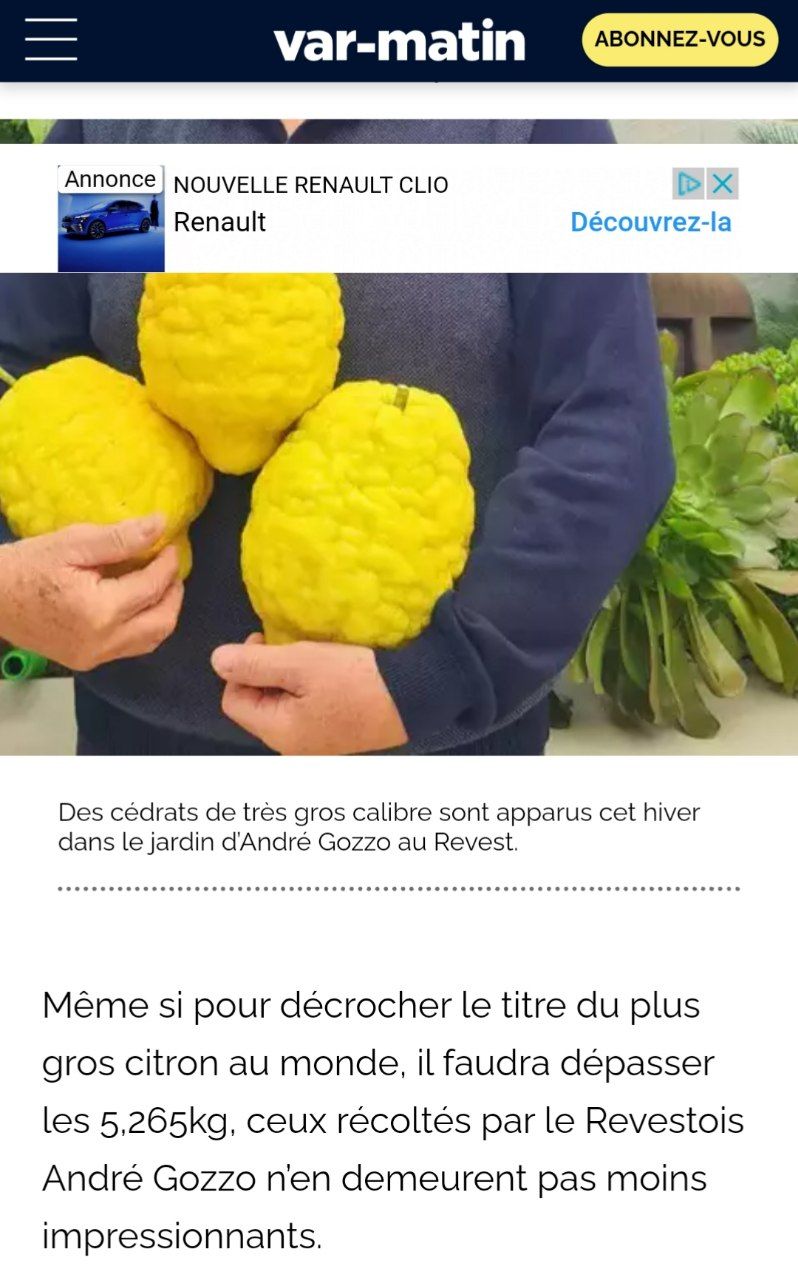Viewport: 798px width, 1280px height.
Task: Open the Découvrez-la Renault ad link
Action: pyautogui.click(x=650, y=222)
